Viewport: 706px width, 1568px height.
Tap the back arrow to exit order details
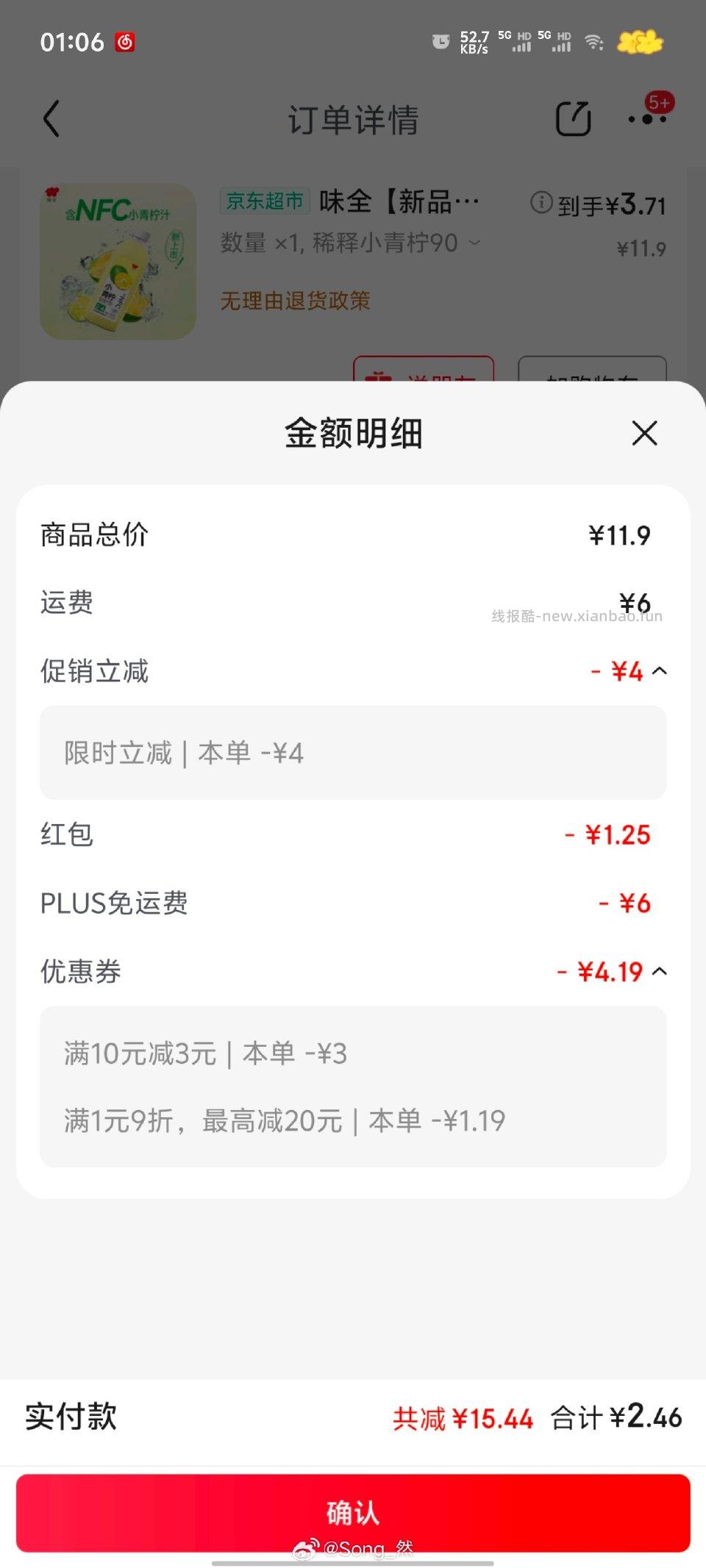tap(50, 119)
